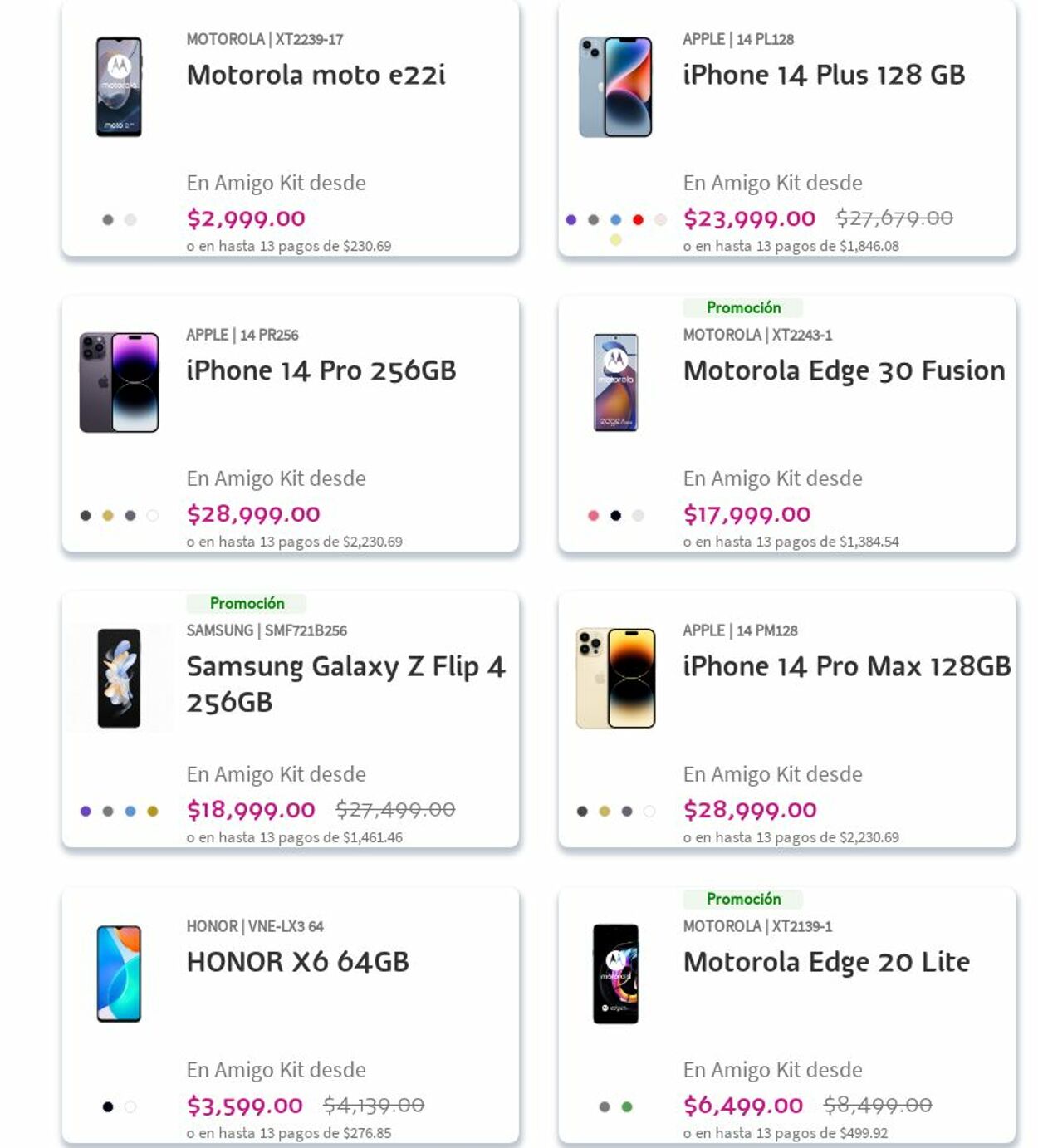View the iPhone 14 Pro 256GB card
Screen dimensions: 1038x1148
[x=321, y=370]
